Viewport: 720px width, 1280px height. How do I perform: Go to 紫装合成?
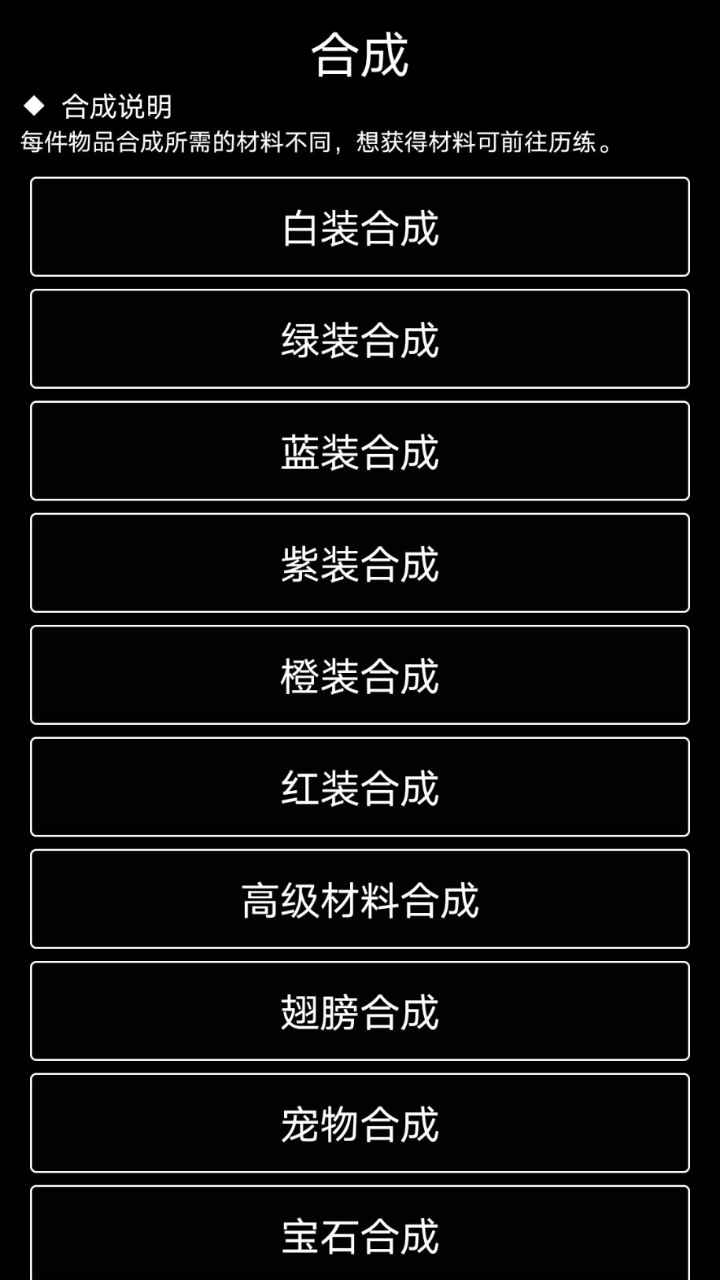tap(360, 563)
